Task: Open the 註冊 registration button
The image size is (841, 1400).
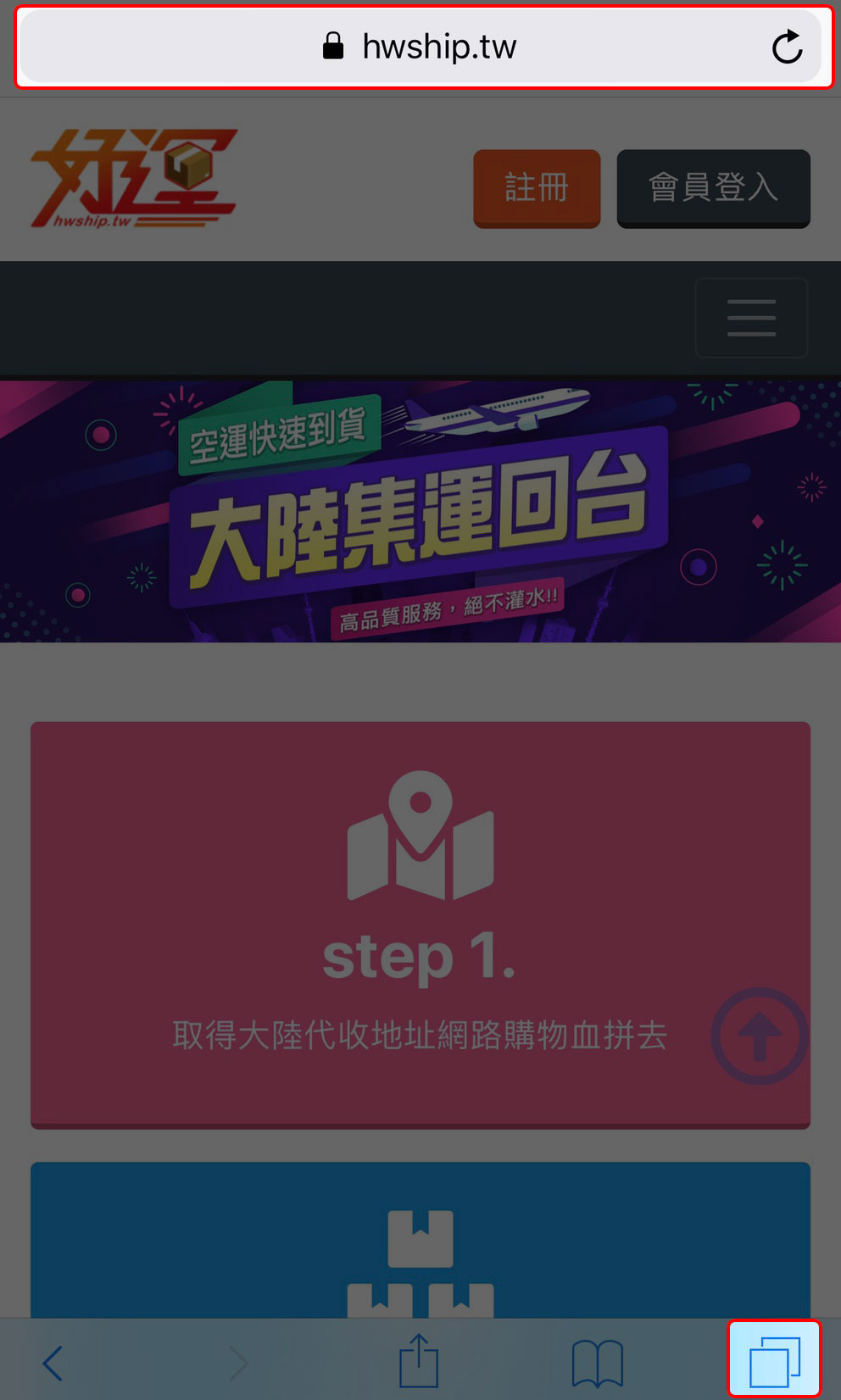Action: coord(537,187)
